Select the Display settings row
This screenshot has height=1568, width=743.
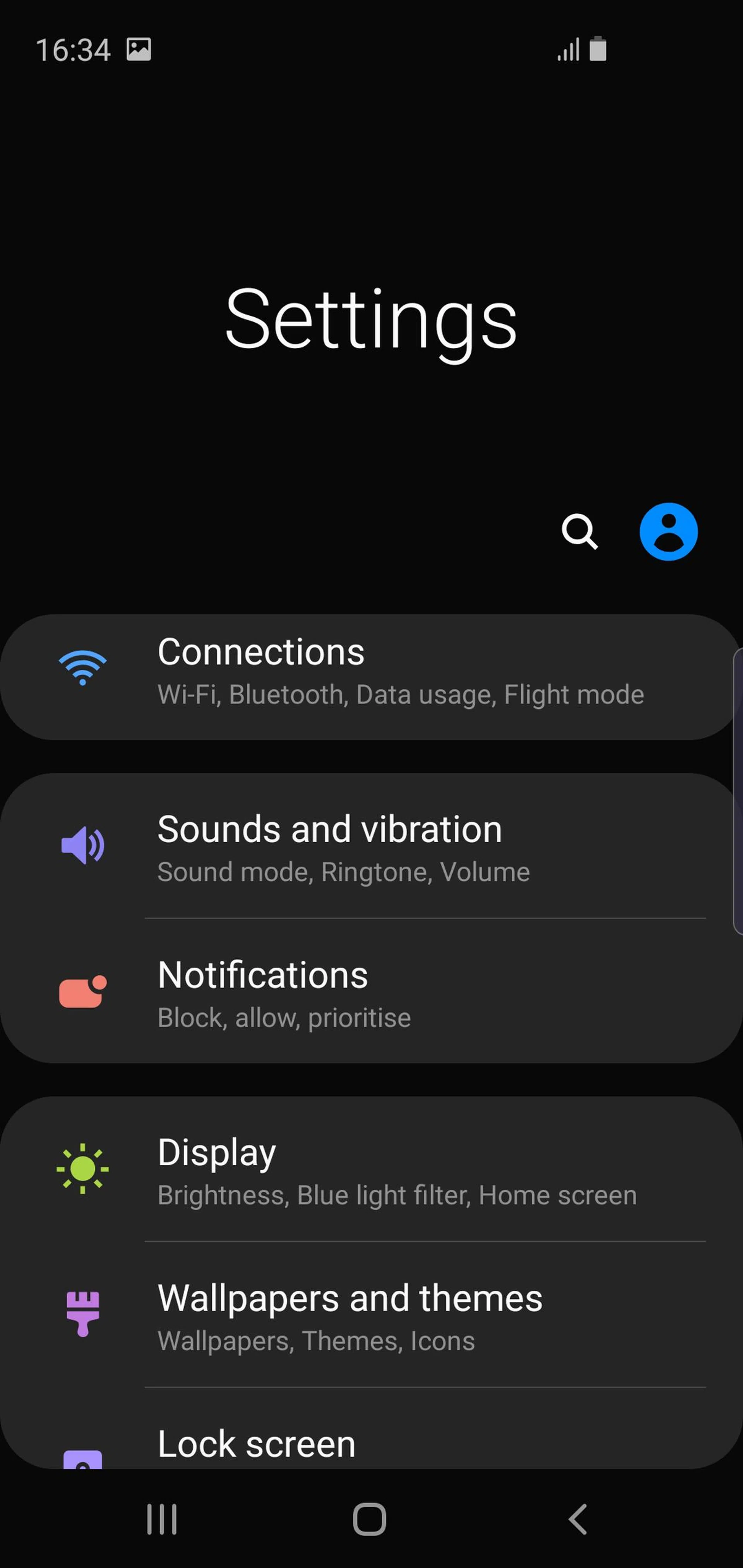tap(370, 1170)
